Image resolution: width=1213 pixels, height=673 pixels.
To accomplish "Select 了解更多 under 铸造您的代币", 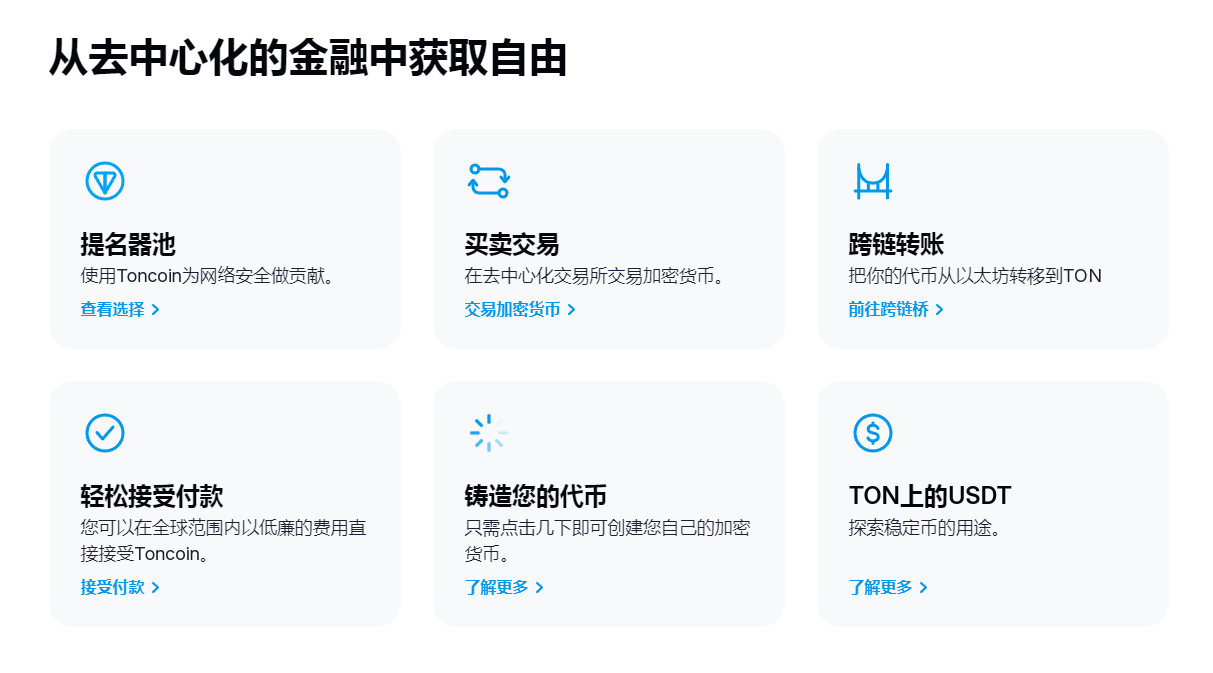I will [x=504, y=588].
